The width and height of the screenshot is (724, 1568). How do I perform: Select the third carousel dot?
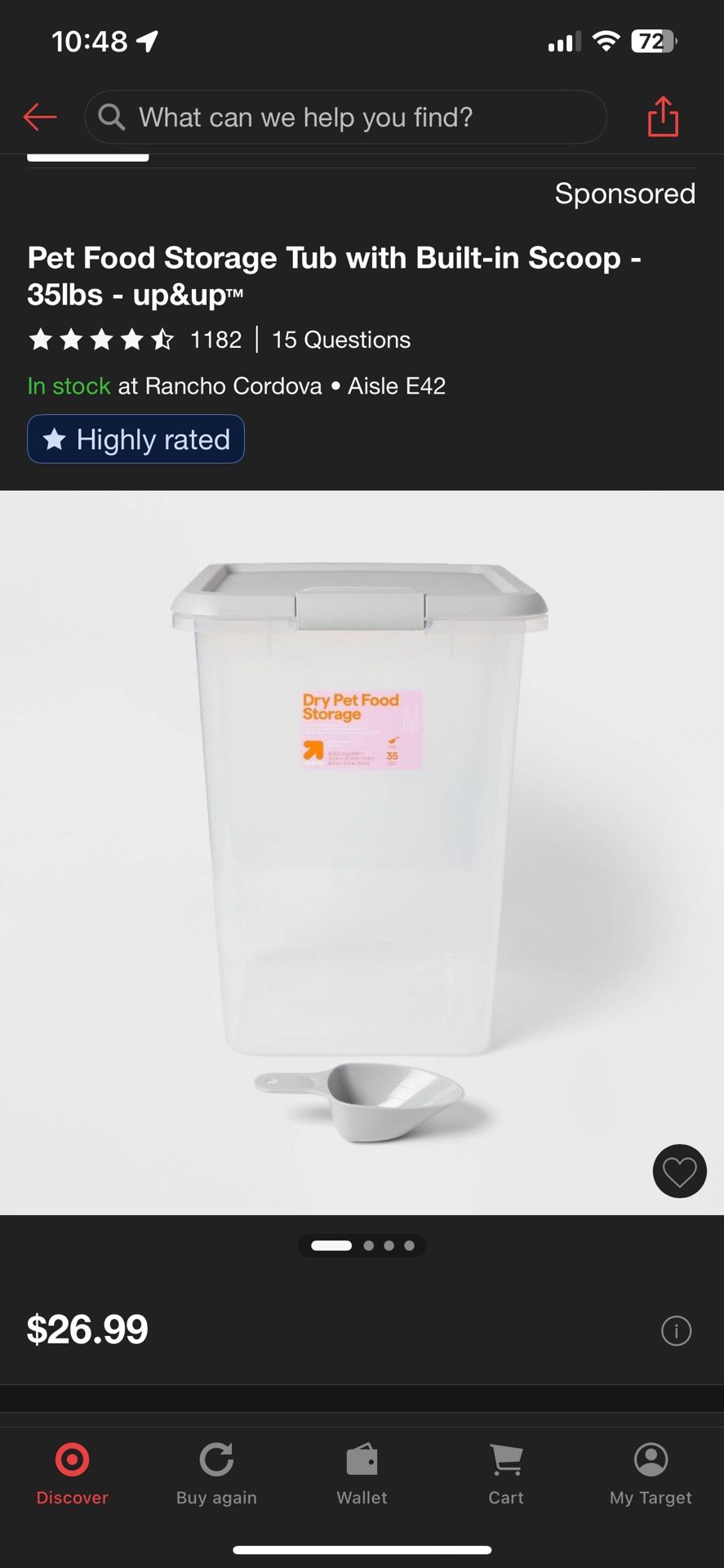(x=389, y=1245)
